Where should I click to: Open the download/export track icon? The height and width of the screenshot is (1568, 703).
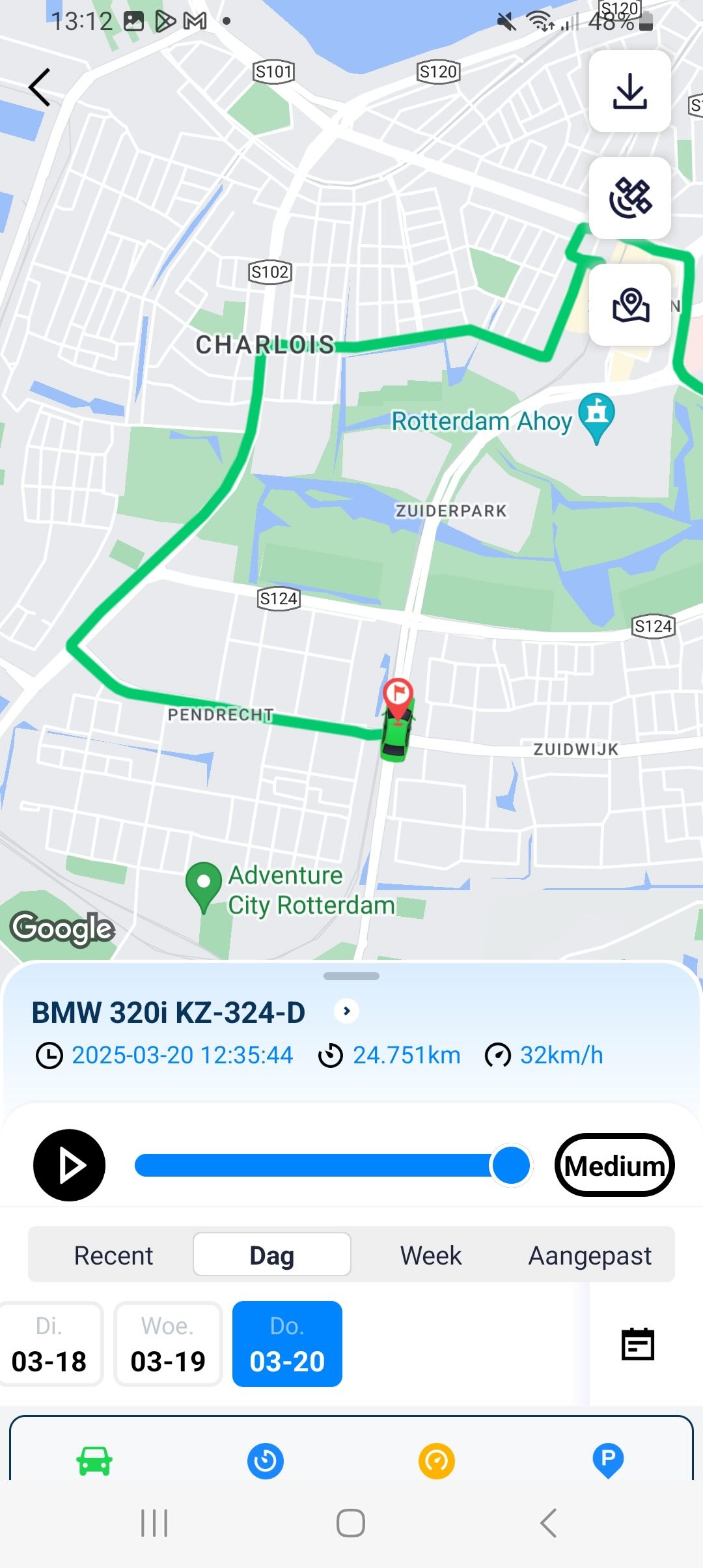(629, 91)
